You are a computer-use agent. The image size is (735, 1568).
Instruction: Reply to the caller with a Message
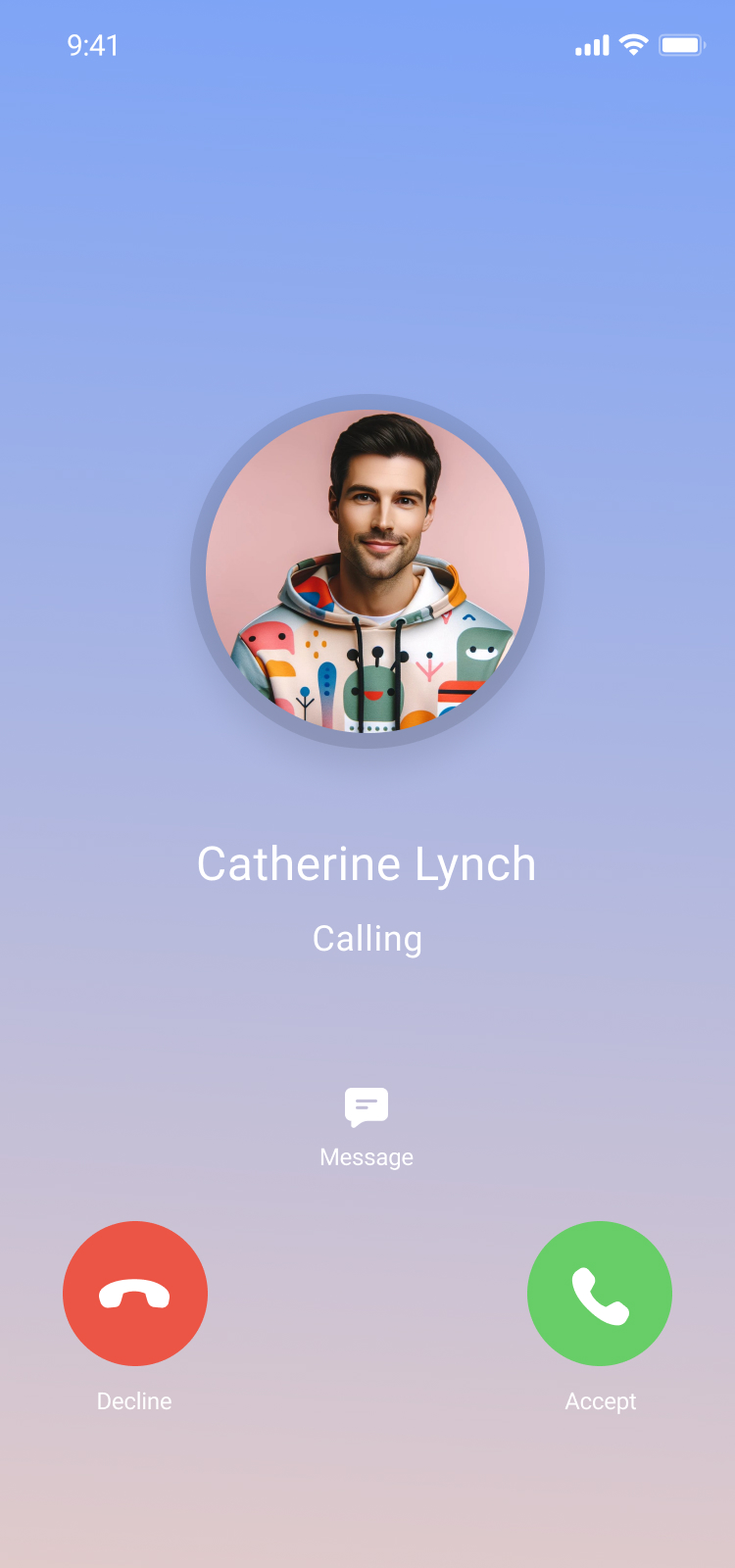[x=367, y=1108]
